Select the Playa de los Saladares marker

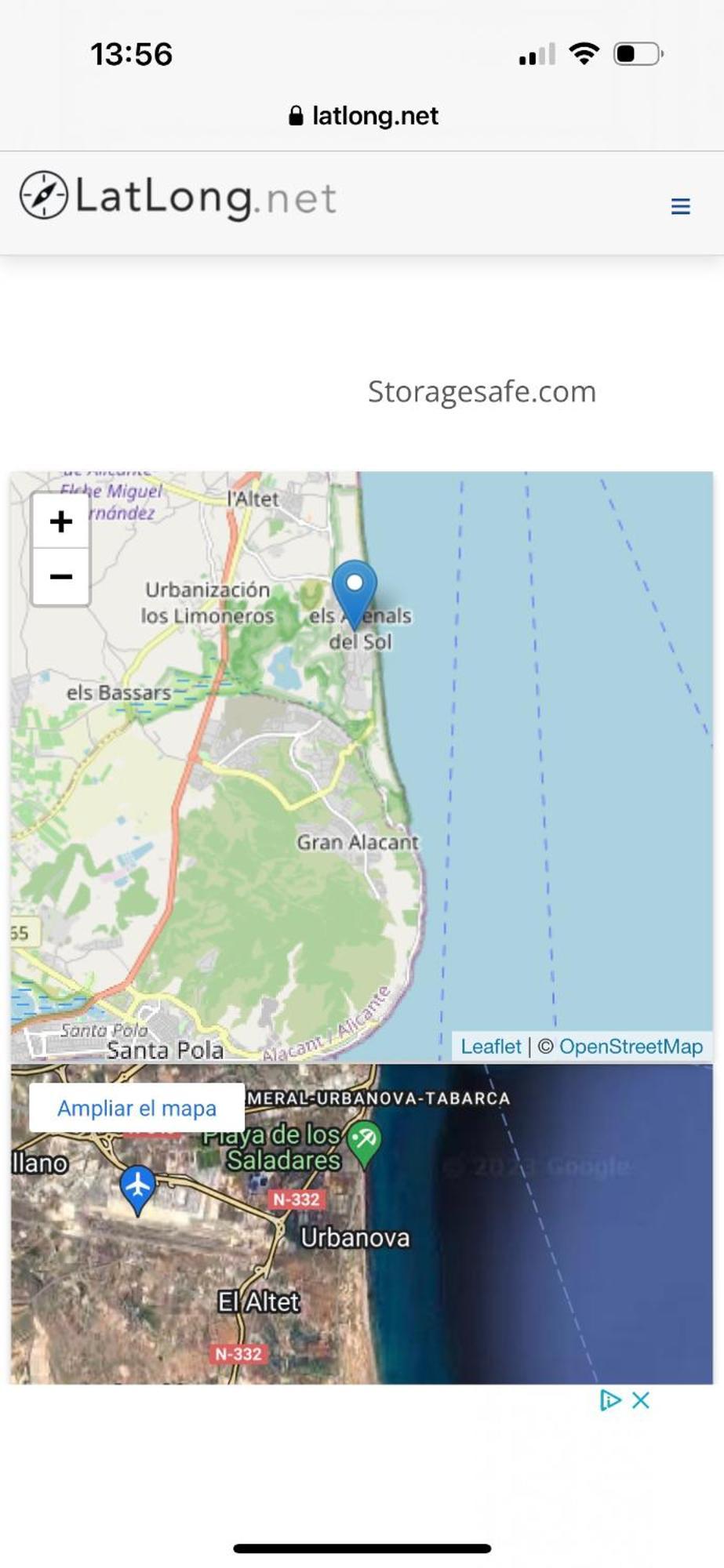pos(364,1139)
